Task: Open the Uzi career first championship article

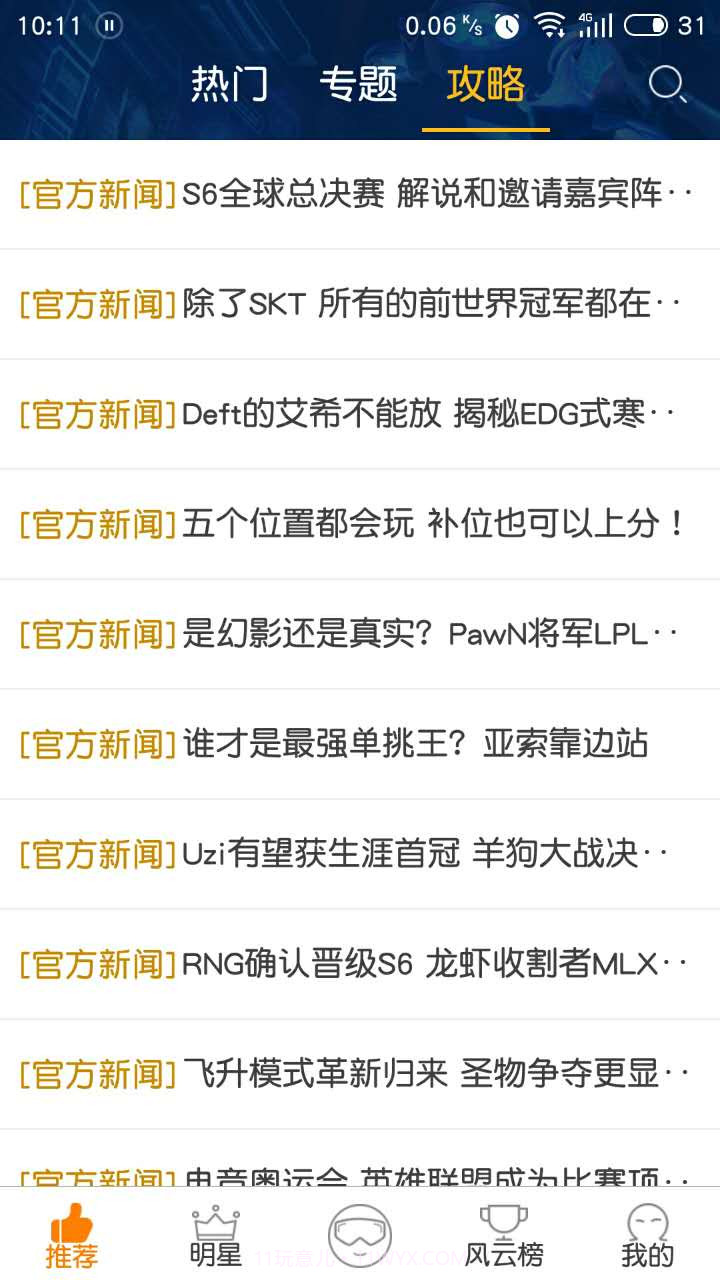Action: pyautogui.click(x=360, y=855)
